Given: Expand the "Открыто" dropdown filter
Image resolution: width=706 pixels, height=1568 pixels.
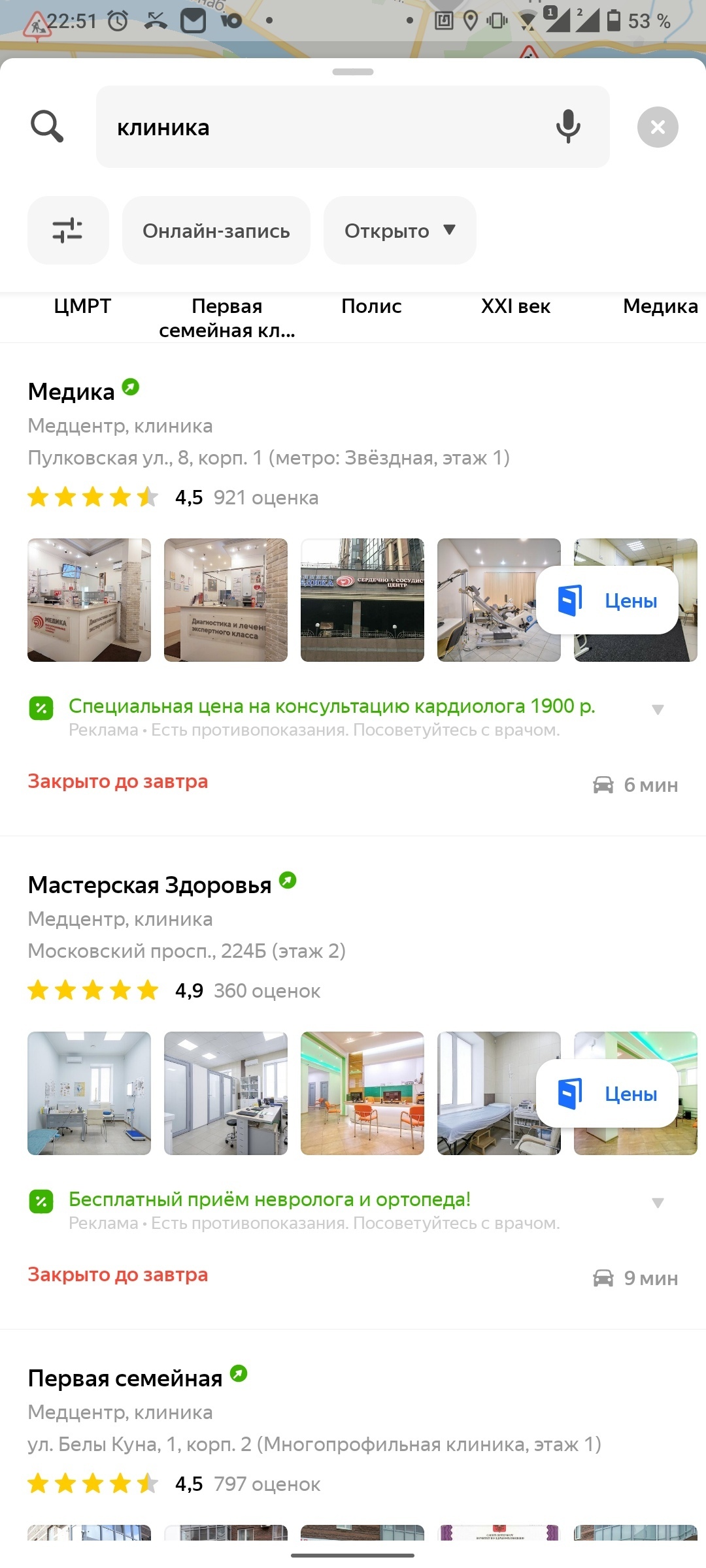Looking at the screenshot, I should coord(399,231).
